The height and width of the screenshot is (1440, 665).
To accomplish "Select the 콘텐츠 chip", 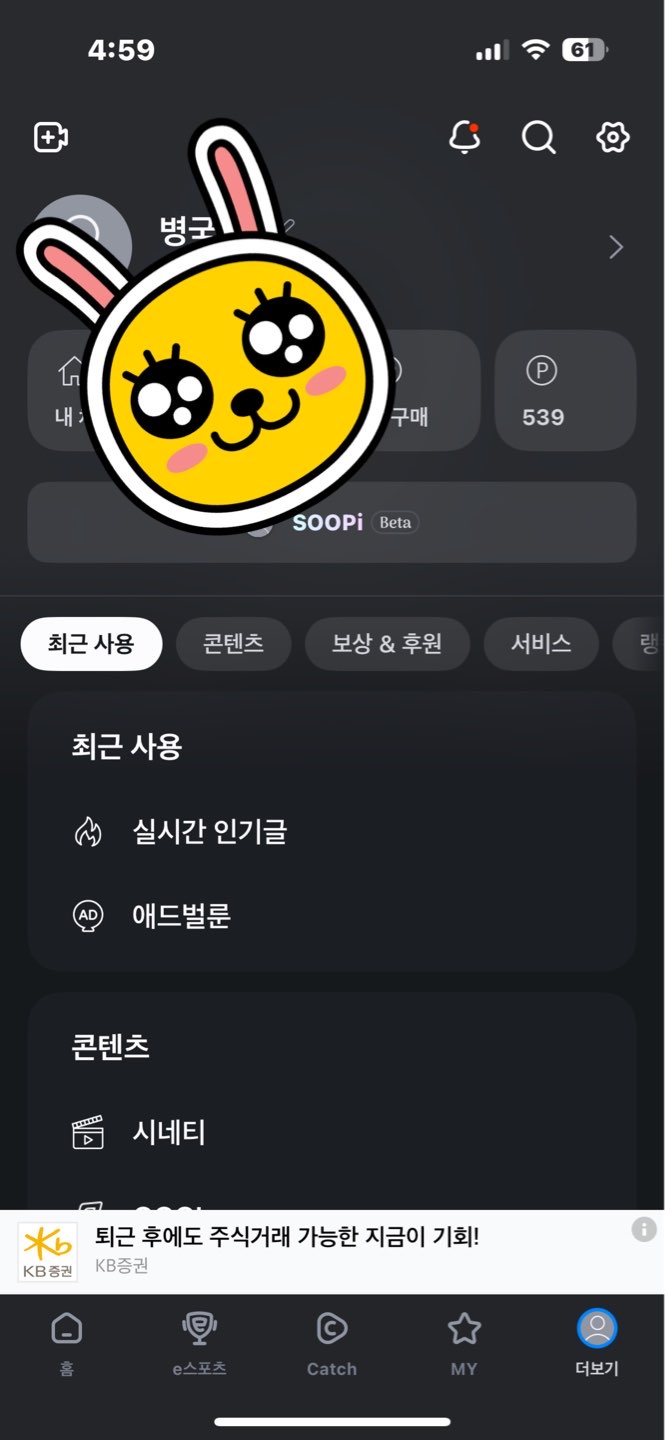I will tap(234, 644).
